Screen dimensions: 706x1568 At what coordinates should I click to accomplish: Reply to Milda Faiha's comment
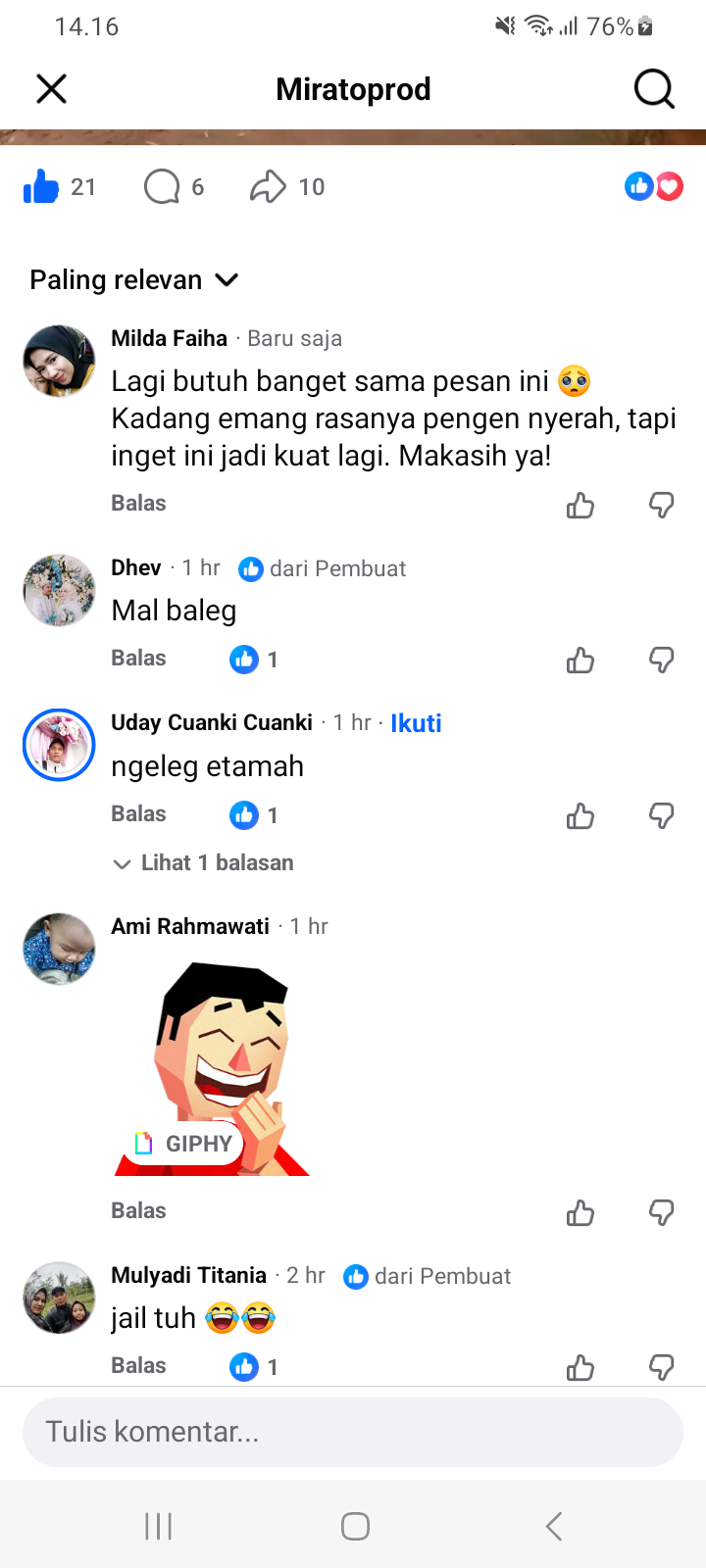138,504
